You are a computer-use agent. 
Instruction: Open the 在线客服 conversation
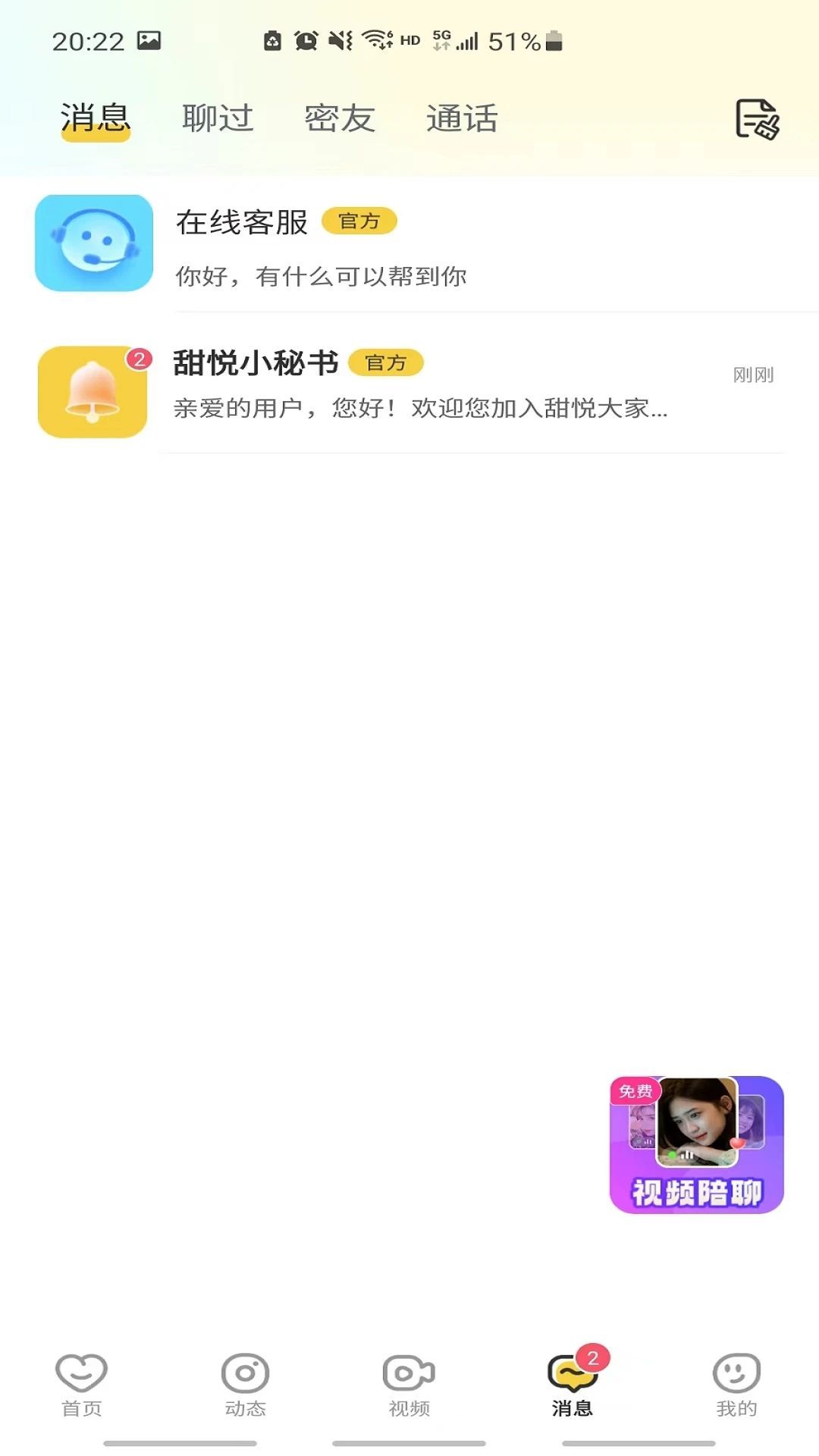tap(409, 244)
